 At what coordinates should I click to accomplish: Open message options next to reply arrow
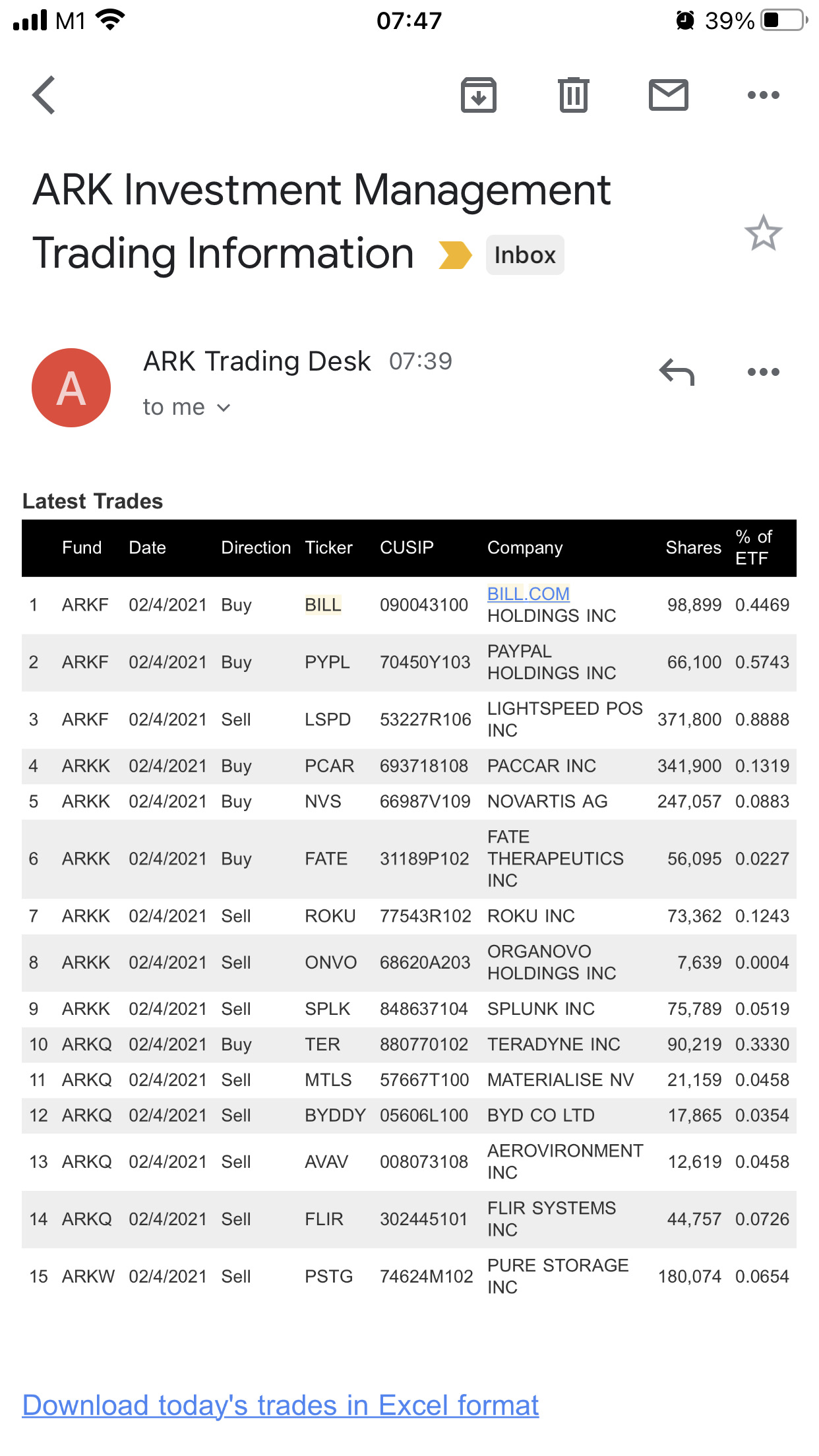pos(763,372)
